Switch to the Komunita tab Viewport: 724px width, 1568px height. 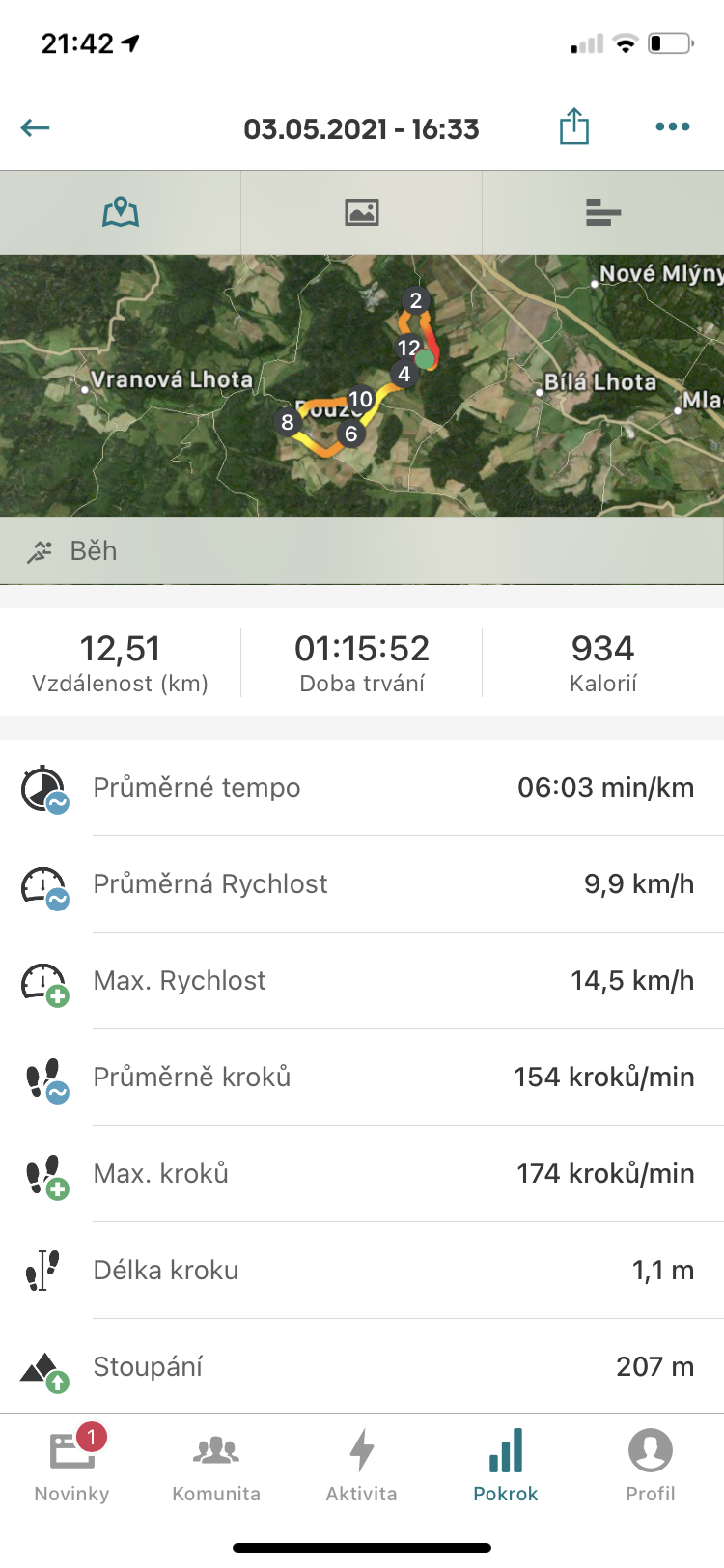tap(216, 1464)
